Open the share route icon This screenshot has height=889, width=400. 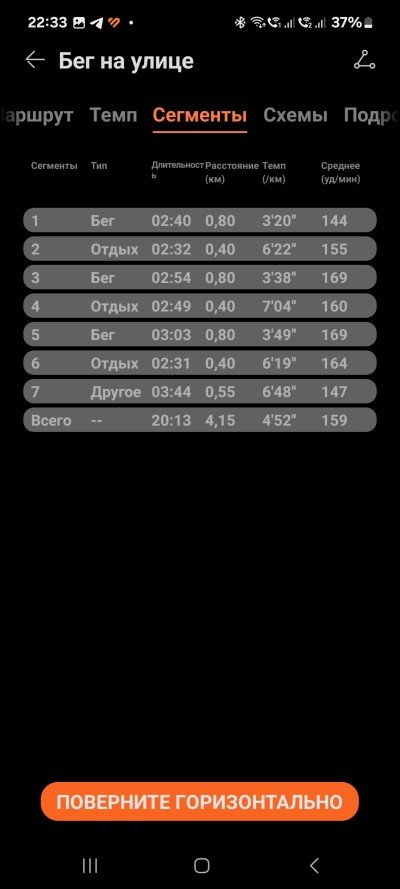coord(364,60)
